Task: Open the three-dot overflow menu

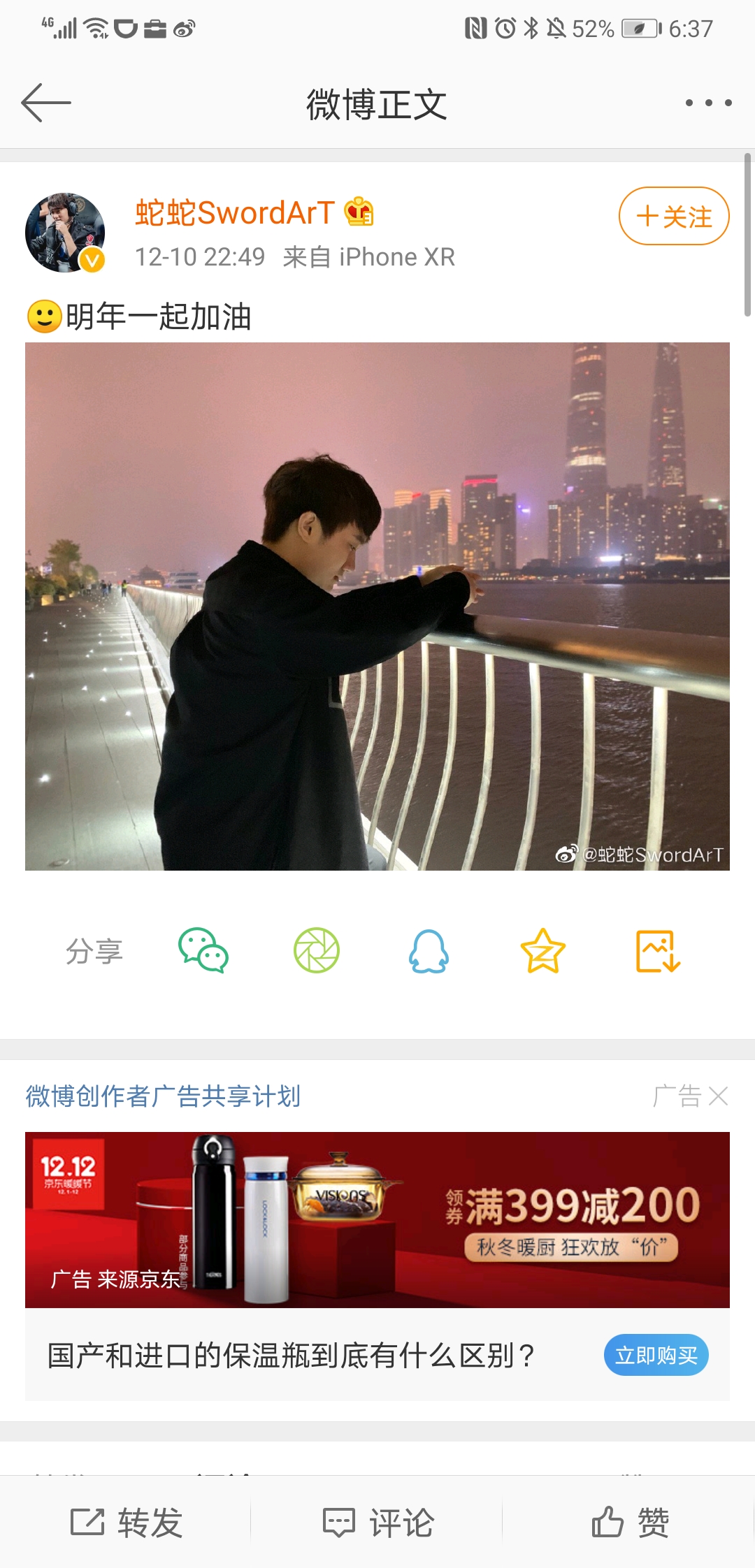Action: (x=708, y=103)
